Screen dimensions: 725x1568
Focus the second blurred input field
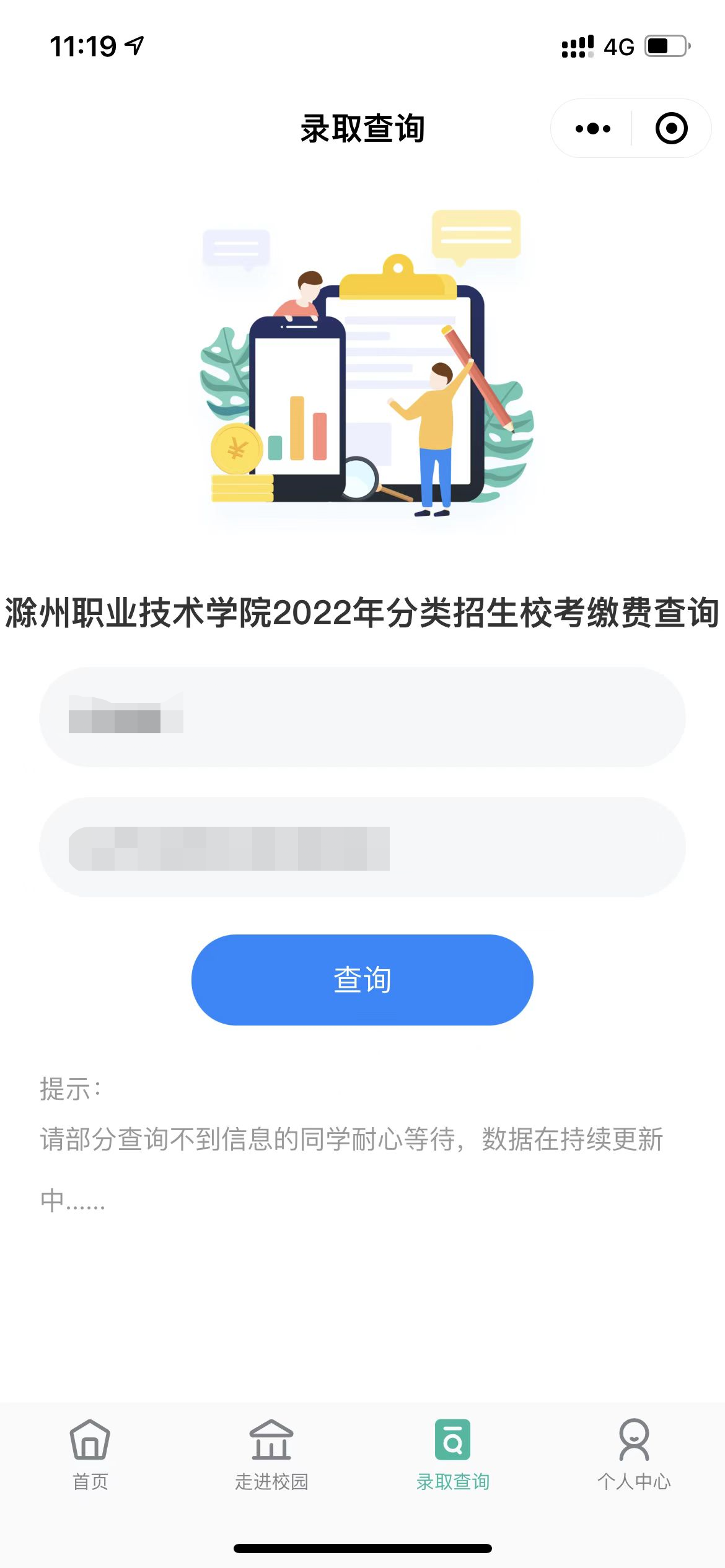click(x=362, y=847)
